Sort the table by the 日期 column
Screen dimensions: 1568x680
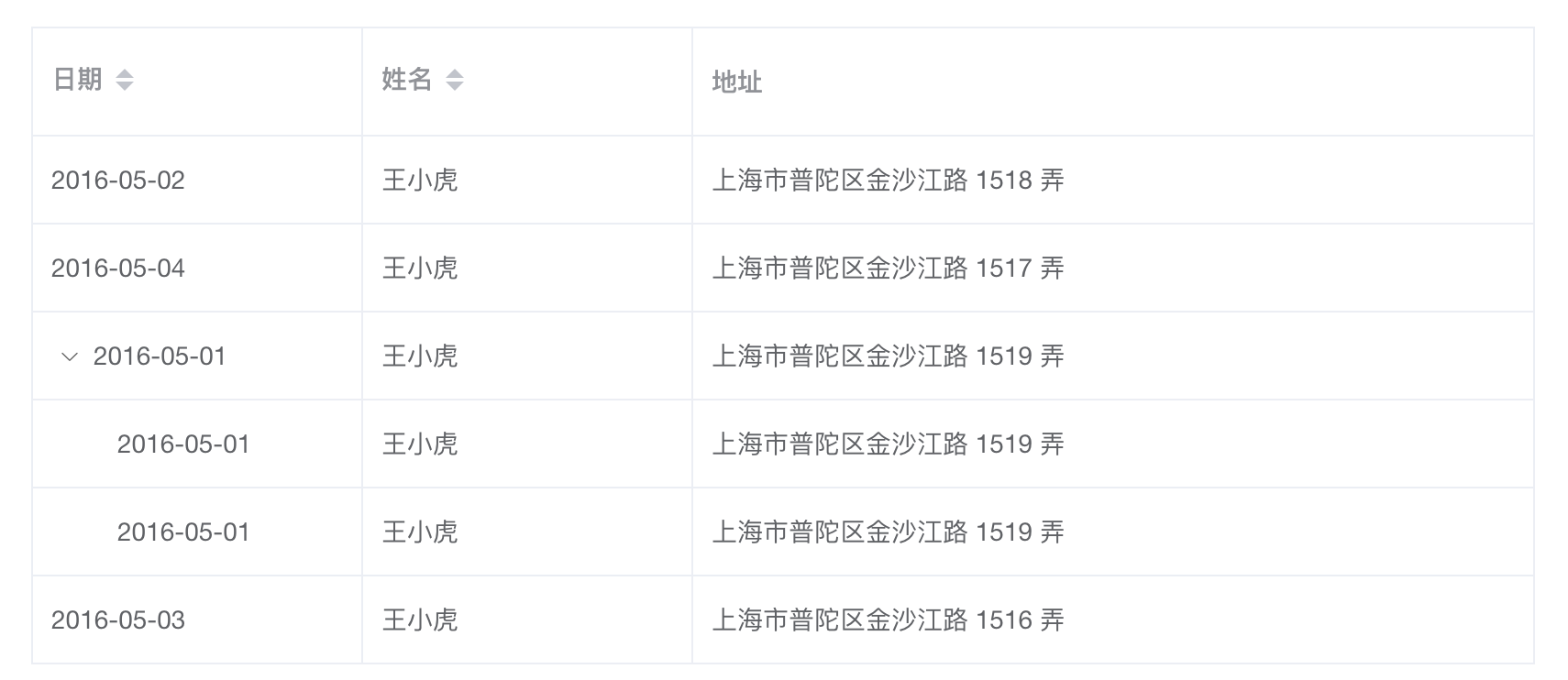tap(125, 81)
